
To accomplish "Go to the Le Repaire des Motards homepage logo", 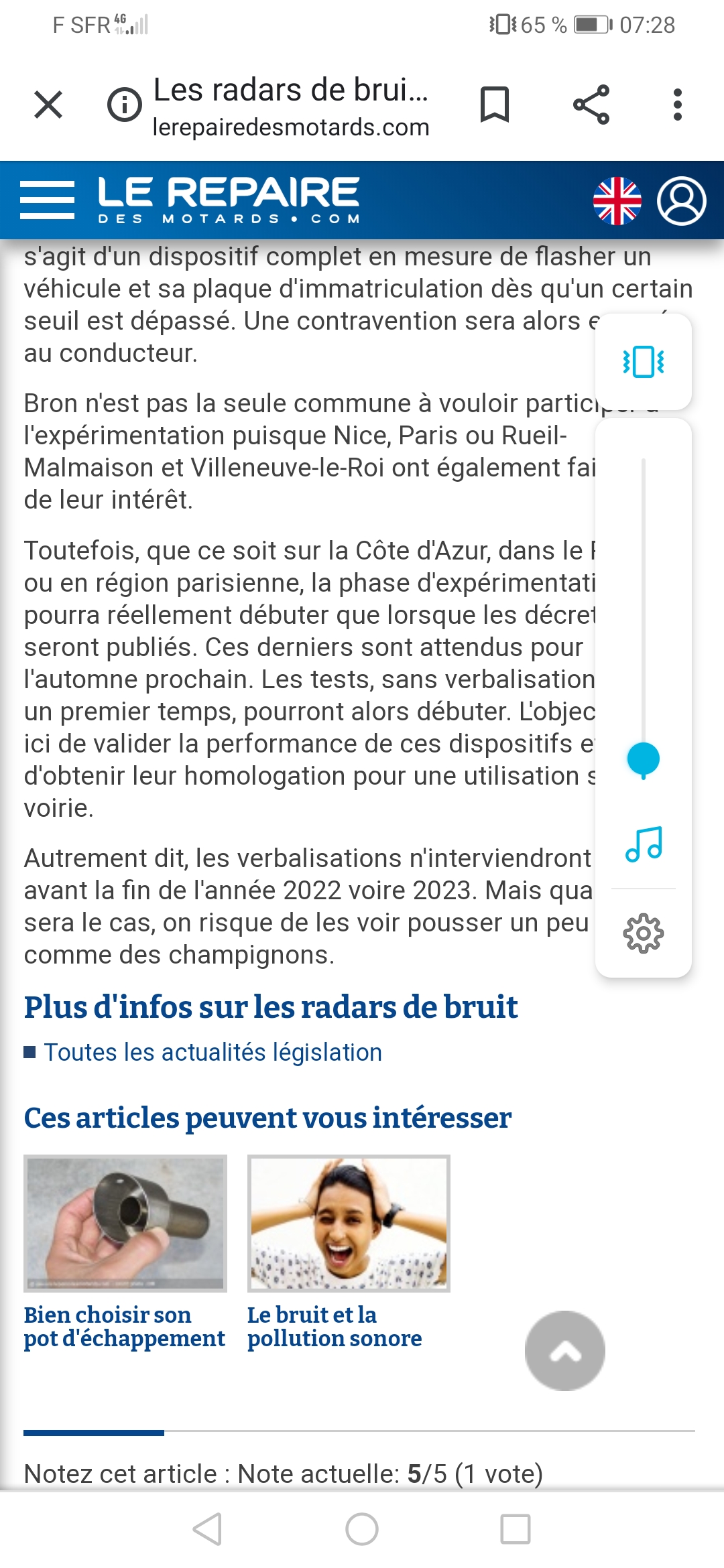I will point(229,200).
